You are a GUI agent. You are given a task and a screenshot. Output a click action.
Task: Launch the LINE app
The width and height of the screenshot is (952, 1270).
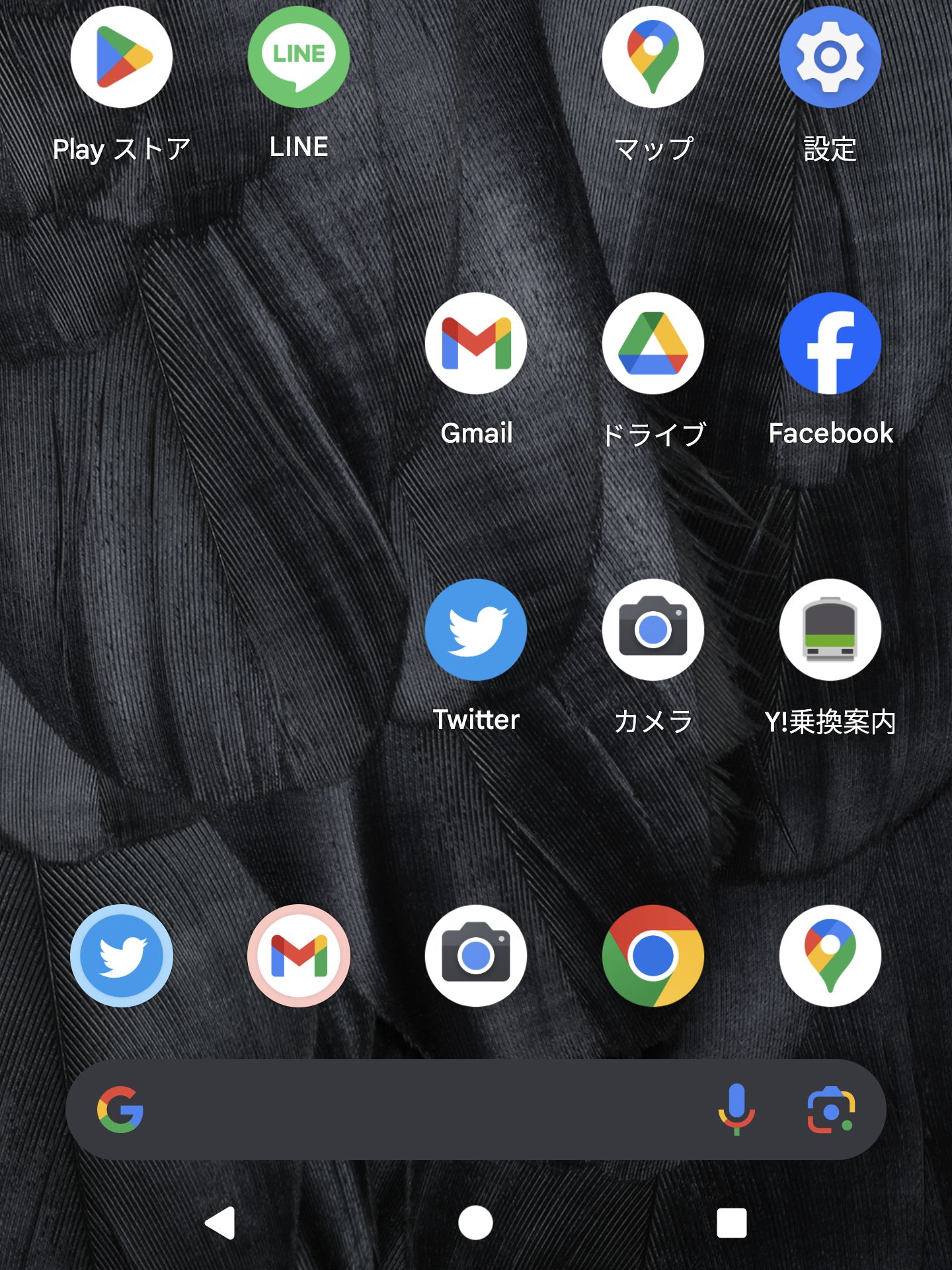[299, 58]
